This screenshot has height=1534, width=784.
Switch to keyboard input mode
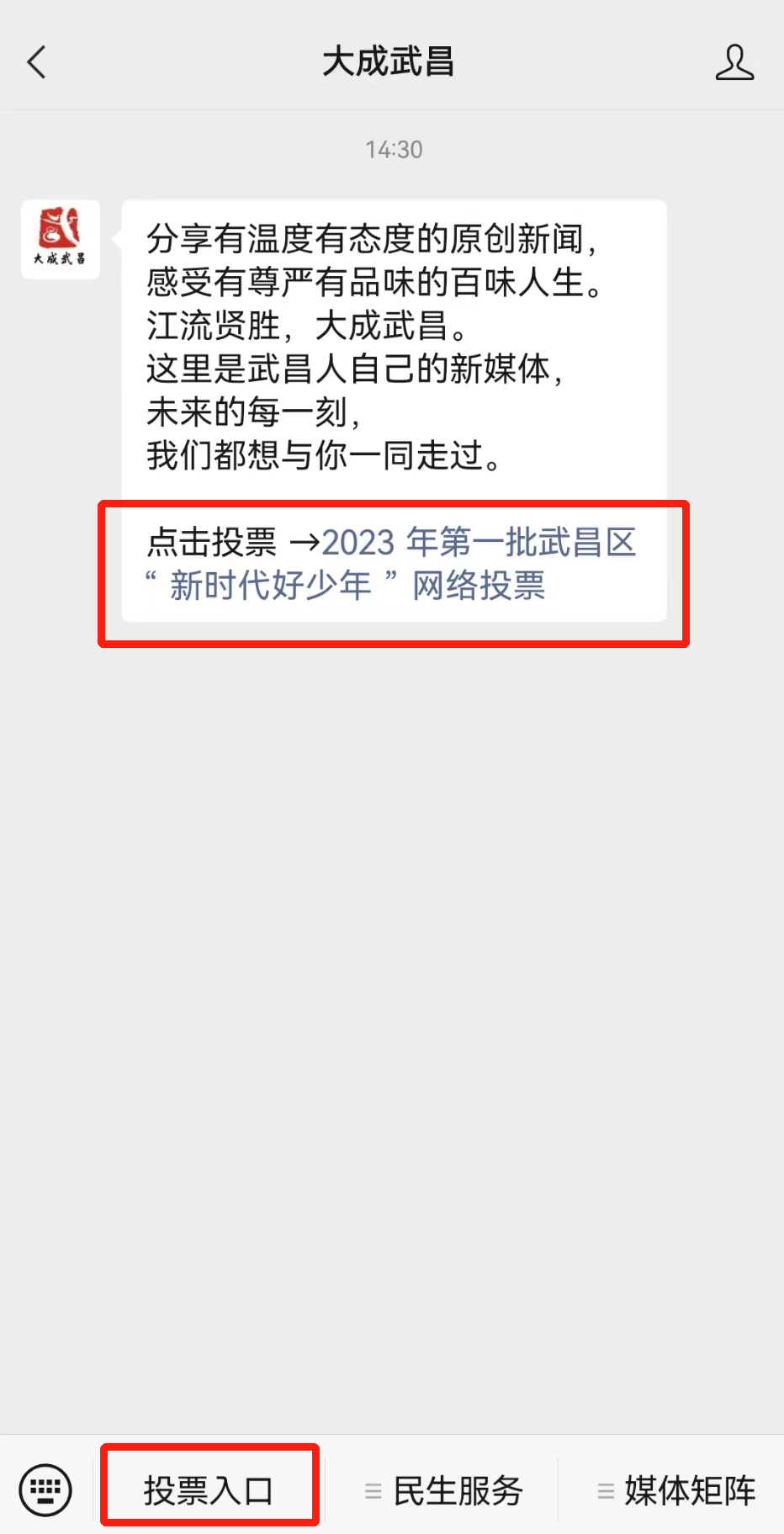point(45,1490)
